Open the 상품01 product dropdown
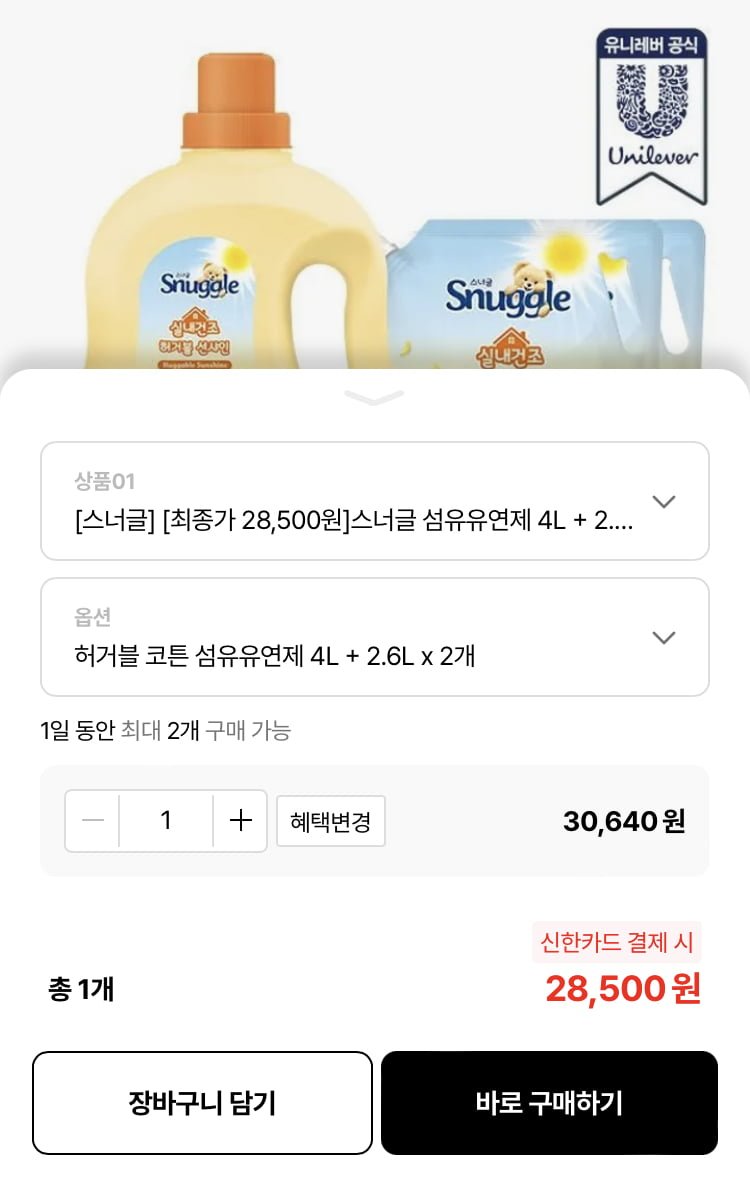 pos(374,501)
